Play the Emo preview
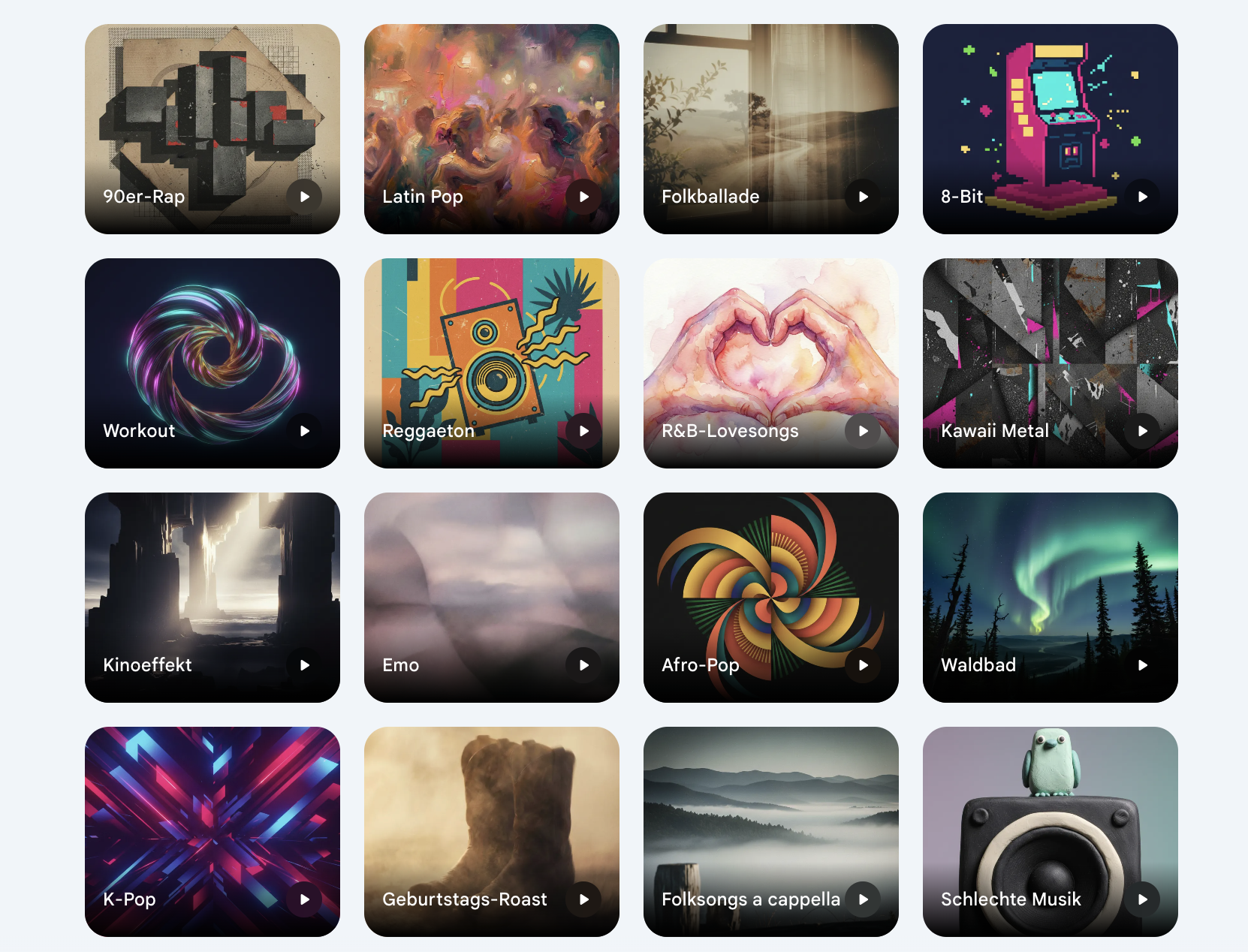Screen dimensions: 1248x952 [584, 665]
